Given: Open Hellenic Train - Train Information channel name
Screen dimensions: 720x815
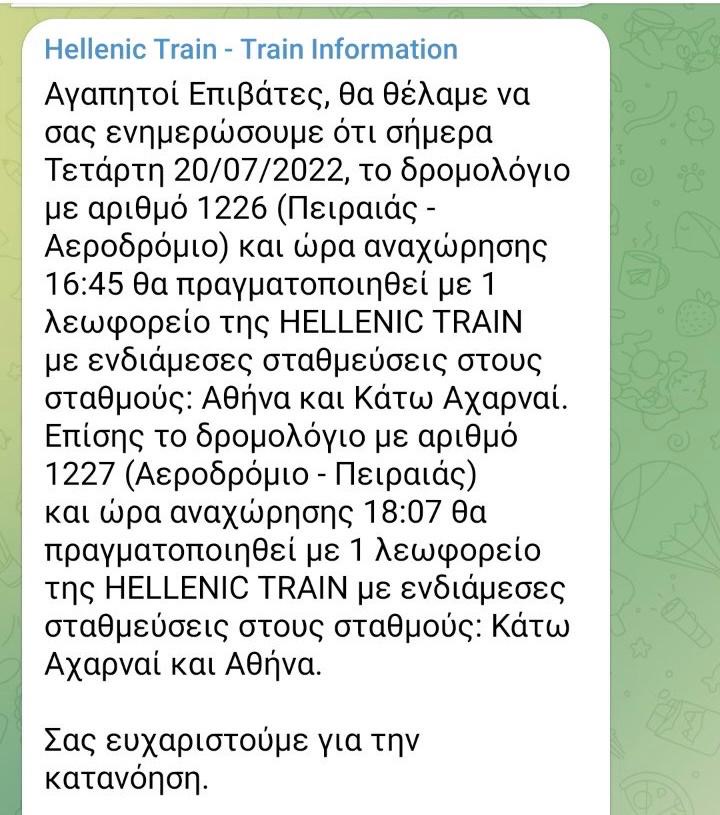Looking at the screenshot, I should (251, 49).
